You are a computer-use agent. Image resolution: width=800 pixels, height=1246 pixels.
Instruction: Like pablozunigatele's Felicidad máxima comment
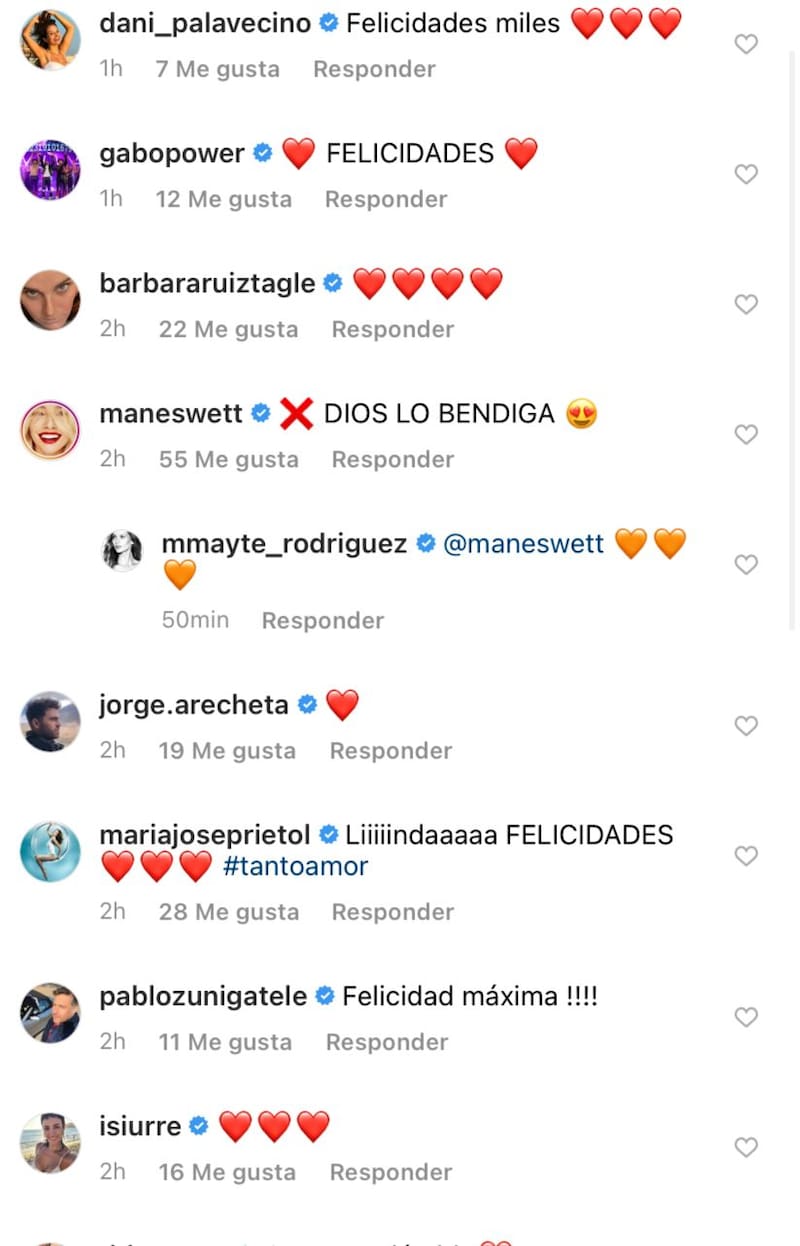746,1017
